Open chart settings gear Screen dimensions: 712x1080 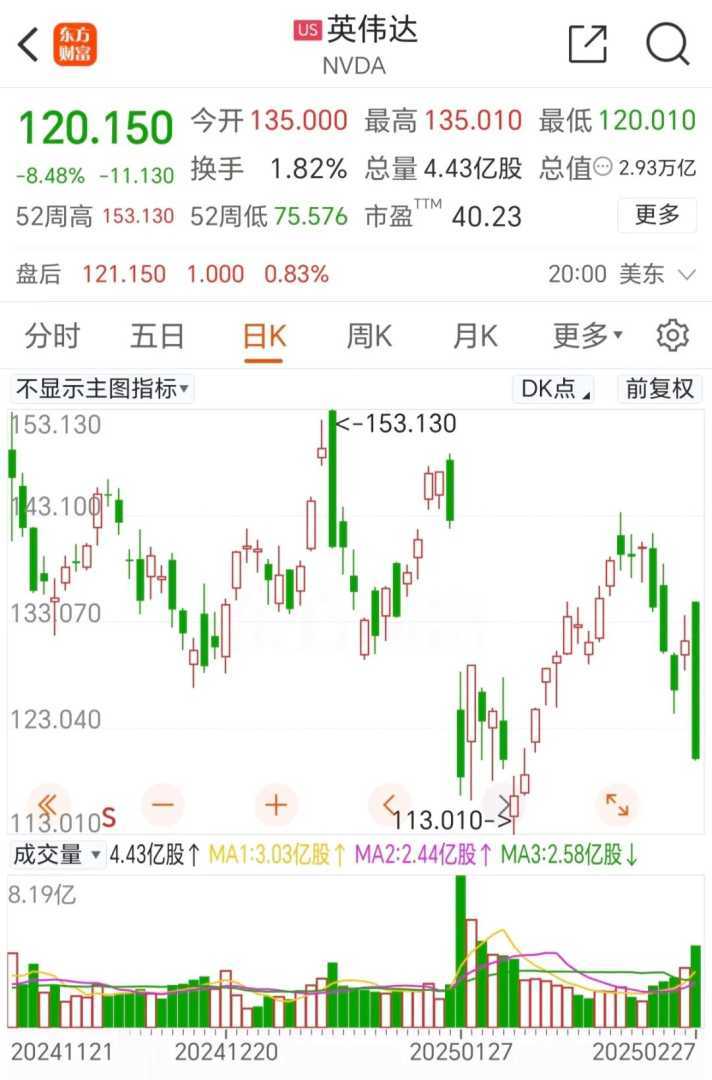[x=673, y=336]
